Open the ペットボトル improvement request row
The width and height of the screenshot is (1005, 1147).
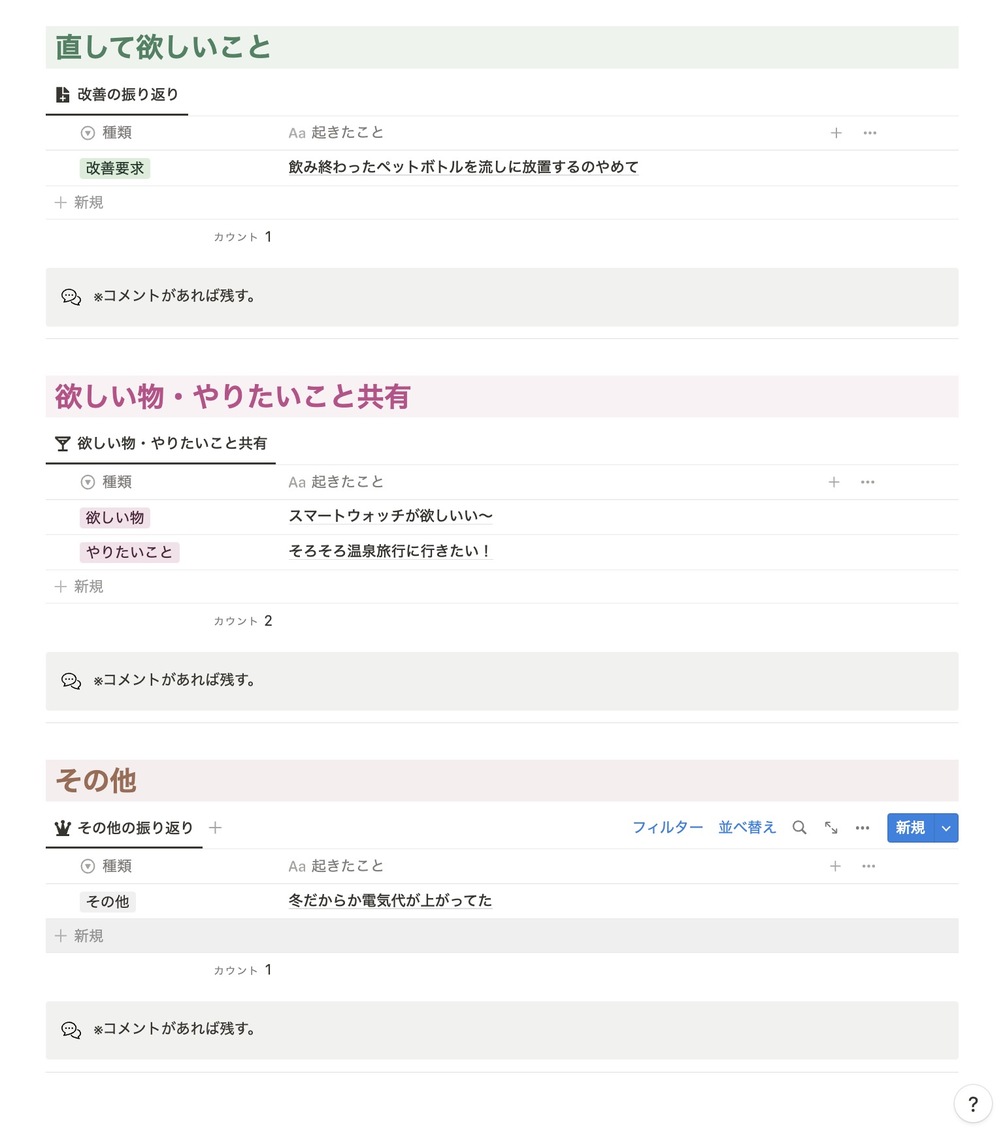tap(463, 168)
